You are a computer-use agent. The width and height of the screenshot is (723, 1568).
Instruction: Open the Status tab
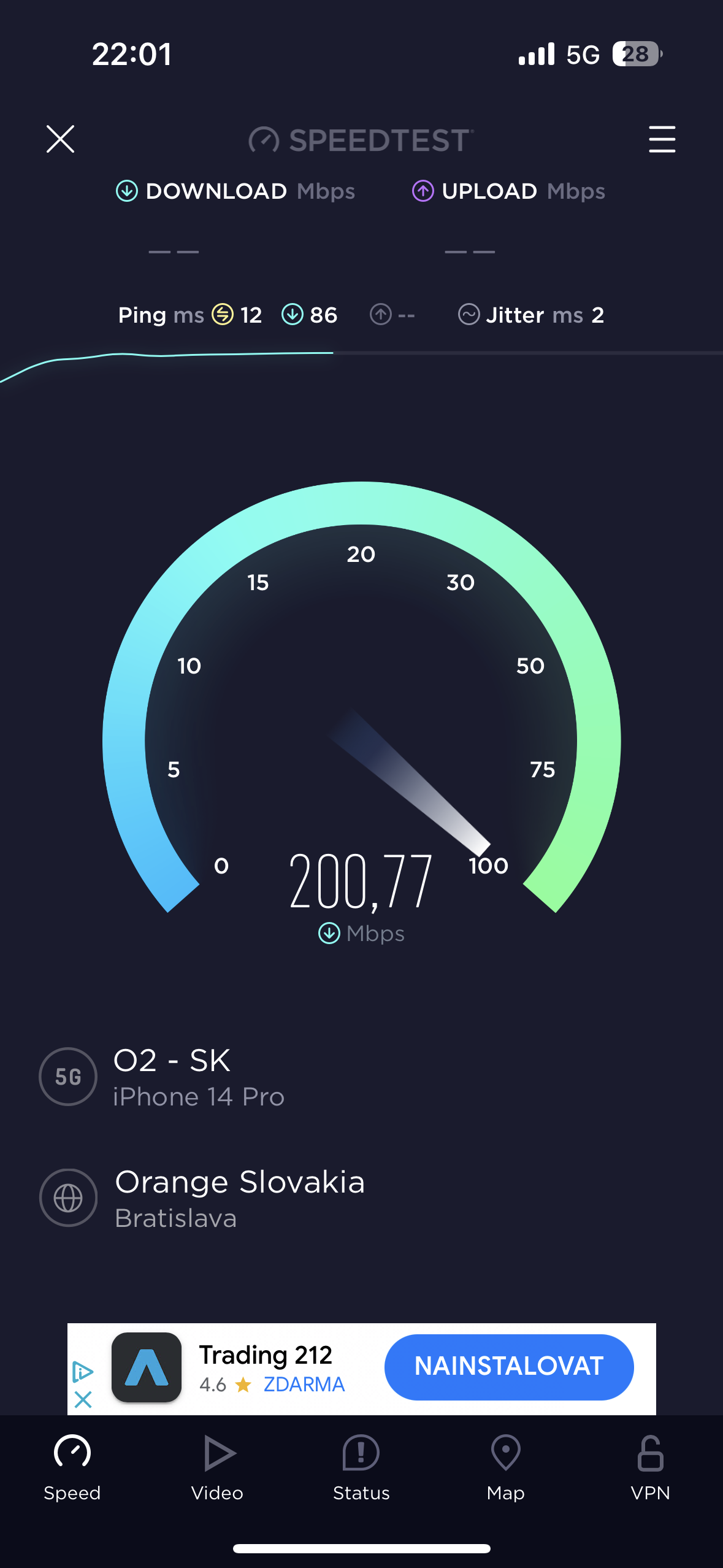(x=361, y=1467)
